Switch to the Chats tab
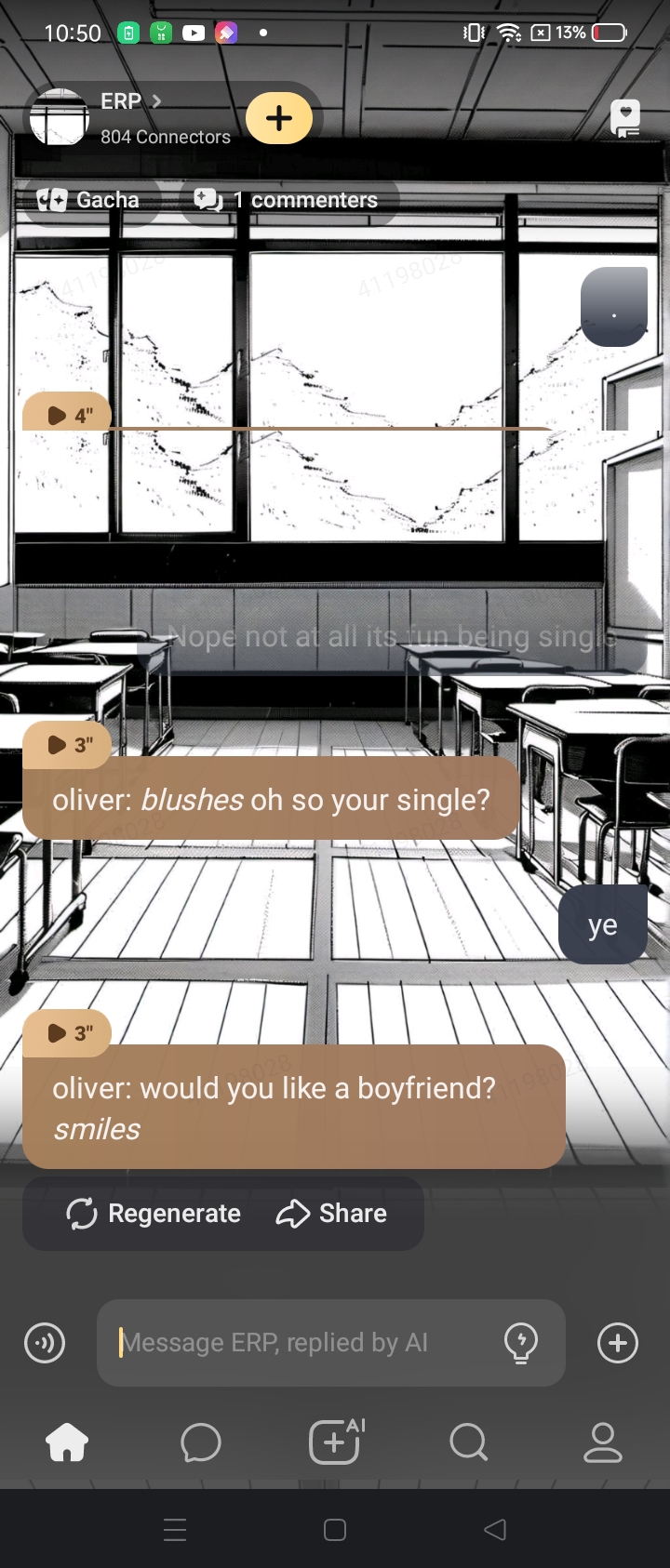 point(201,1443)
